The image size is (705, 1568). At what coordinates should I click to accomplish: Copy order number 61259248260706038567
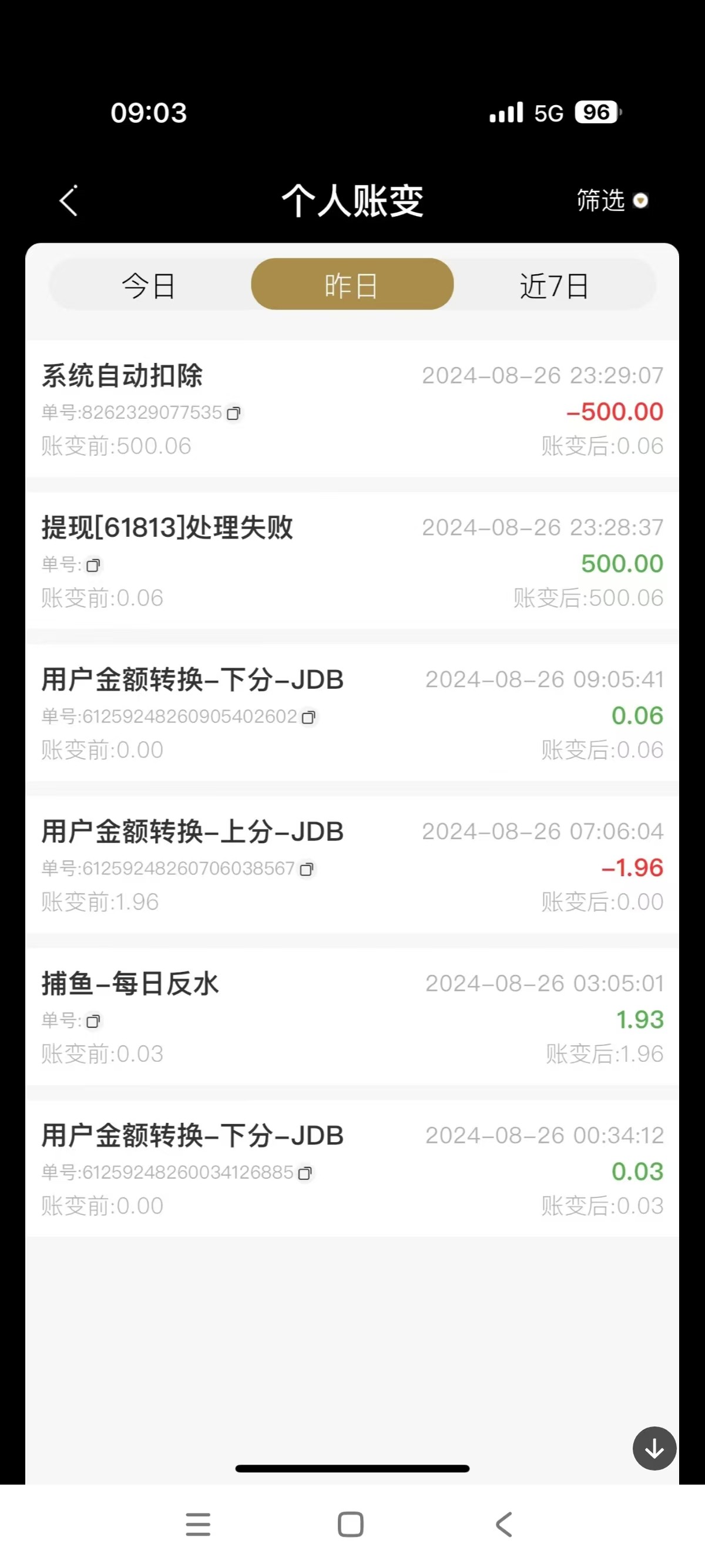pos(310,869)
